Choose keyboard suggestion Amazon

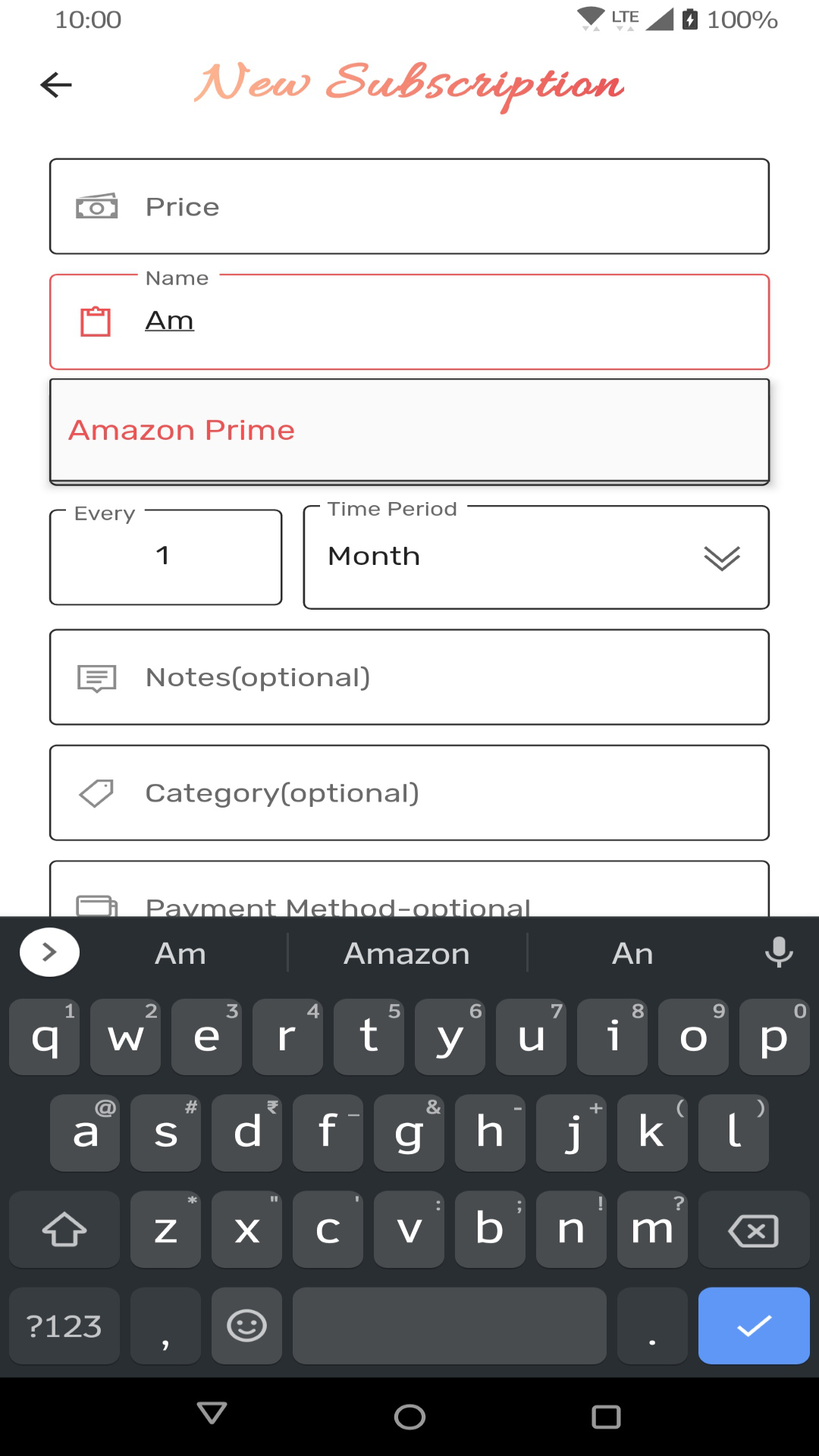tap(407, 953)
